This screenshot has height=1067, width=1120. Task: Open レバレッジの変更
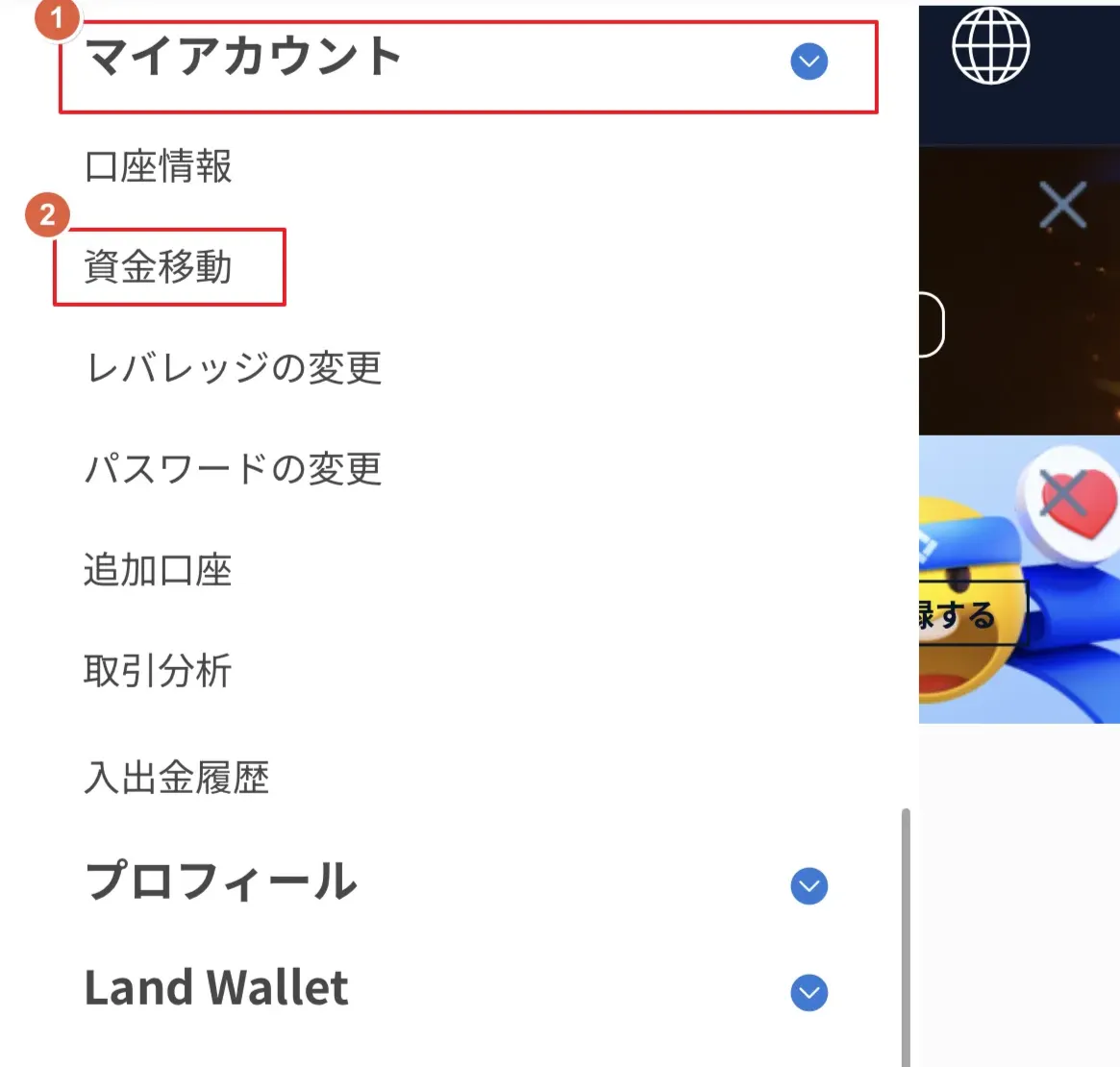[x=234, y=368]
